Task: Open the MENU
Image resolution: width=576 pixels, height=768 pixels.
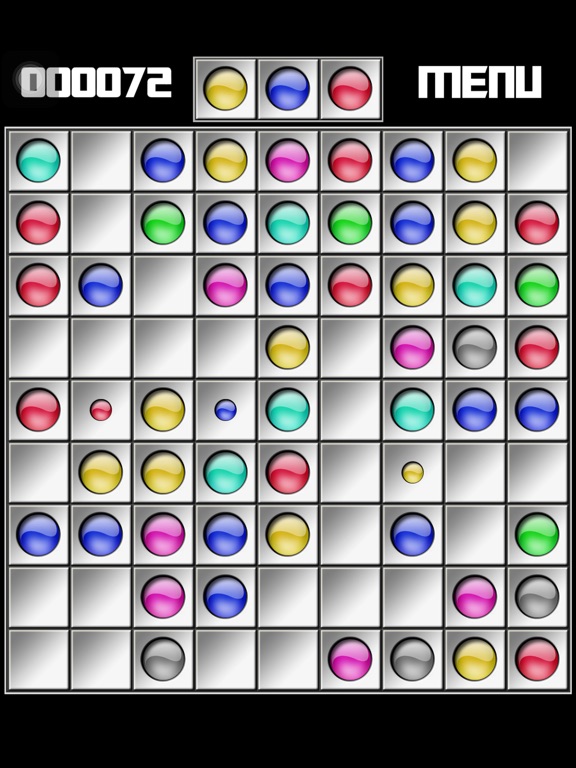Action: pos(480,82)
